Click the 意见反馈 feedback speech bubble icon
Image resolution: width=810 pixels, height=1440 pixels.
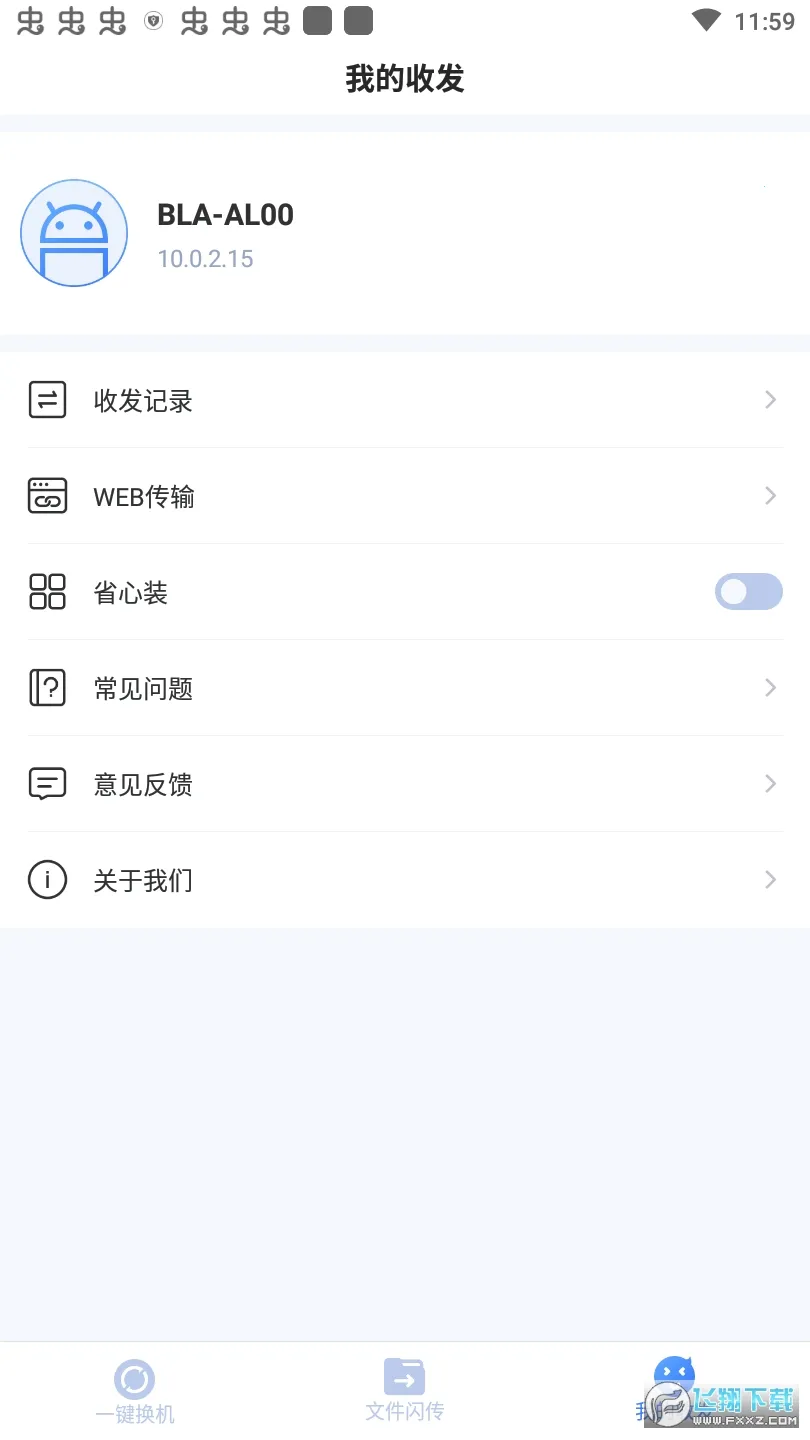46,784
